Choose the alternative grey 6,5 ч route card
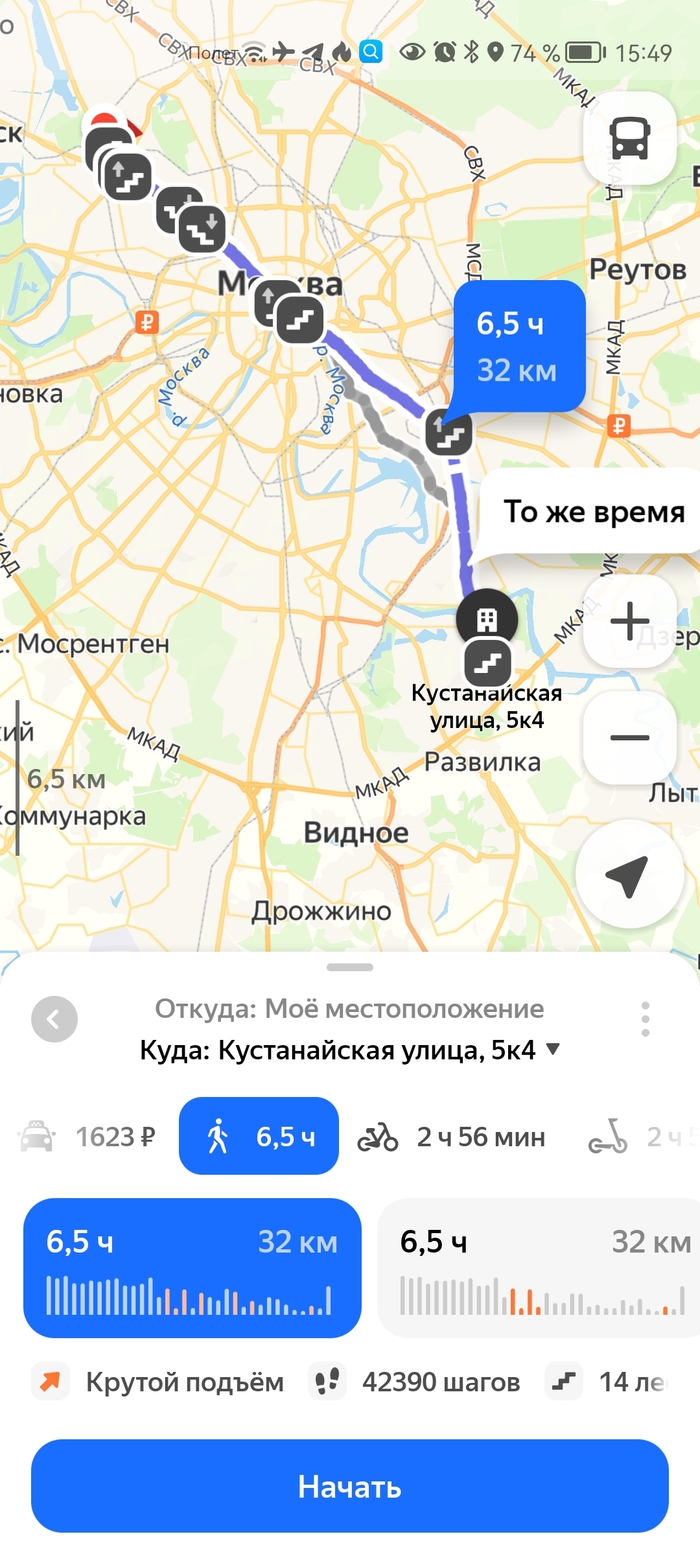Viewport: 700px width, 1556px height. [540, 1267]
